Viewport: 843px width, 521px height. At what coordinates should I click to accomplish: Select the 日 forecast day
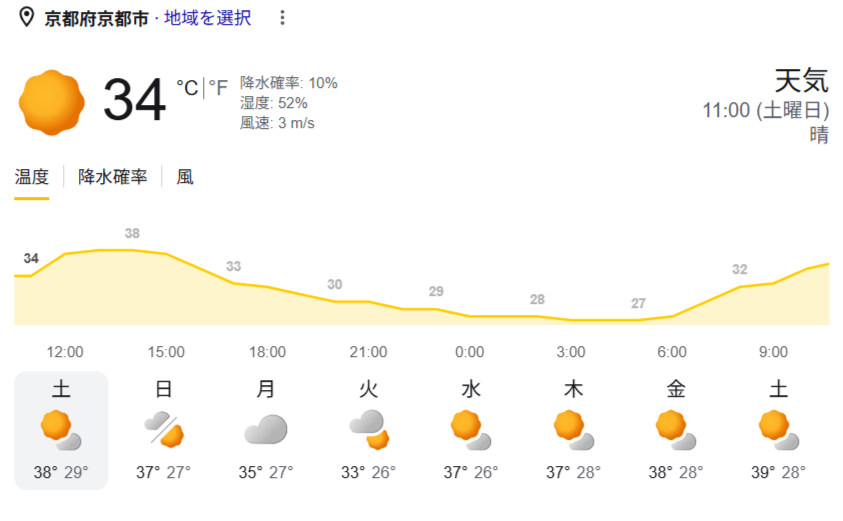tap(163, 430)
